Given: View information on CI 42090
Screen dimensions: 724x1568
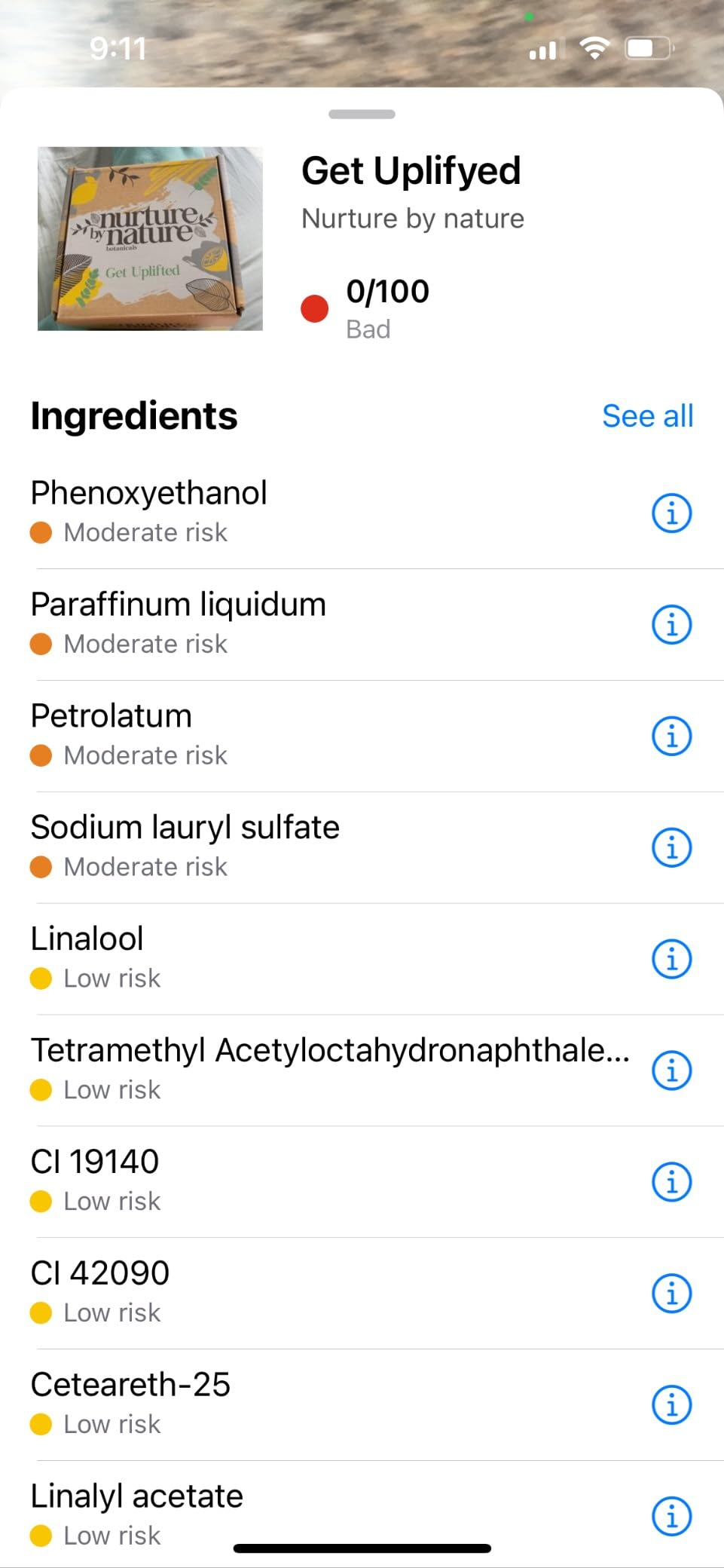Looking at the screenshot, I should click(671, 1294).
